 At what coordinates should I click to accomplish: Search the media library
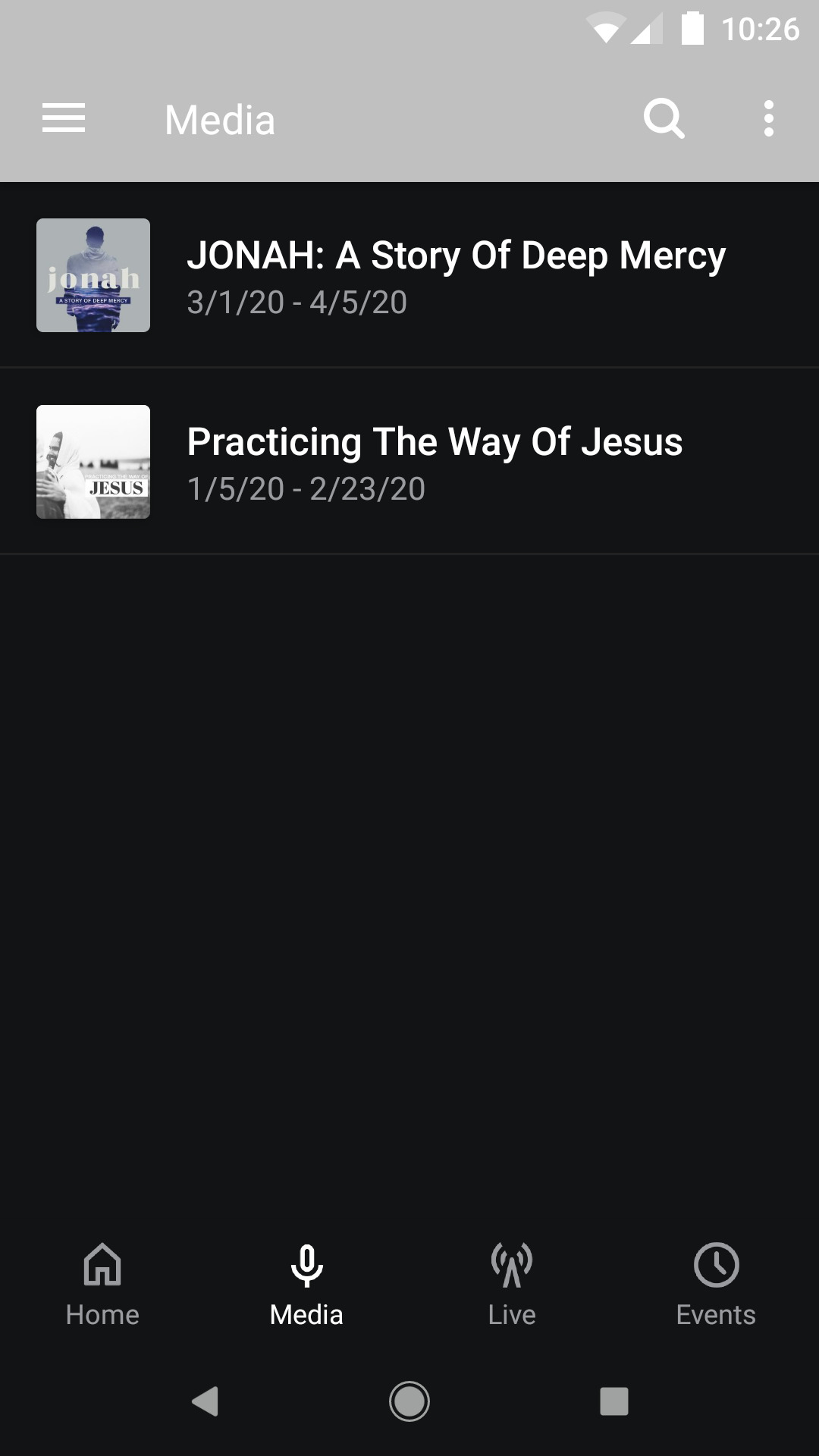(x=664, y=119)
